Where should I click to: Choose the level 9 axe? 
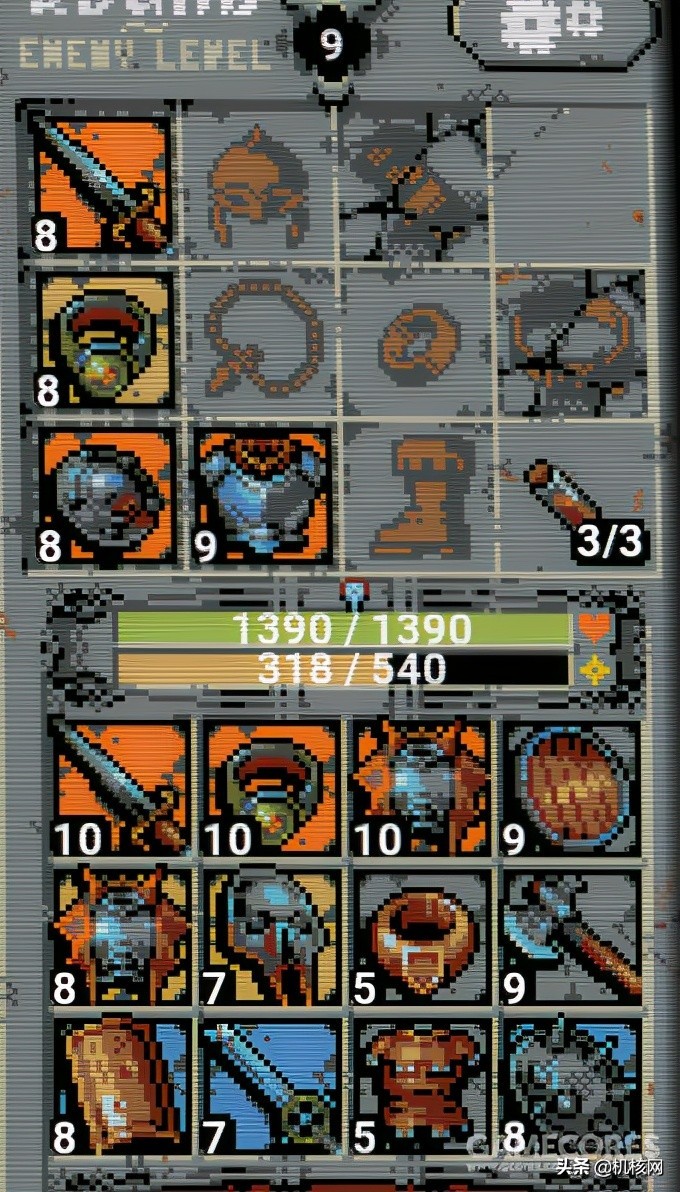point(572,937)
